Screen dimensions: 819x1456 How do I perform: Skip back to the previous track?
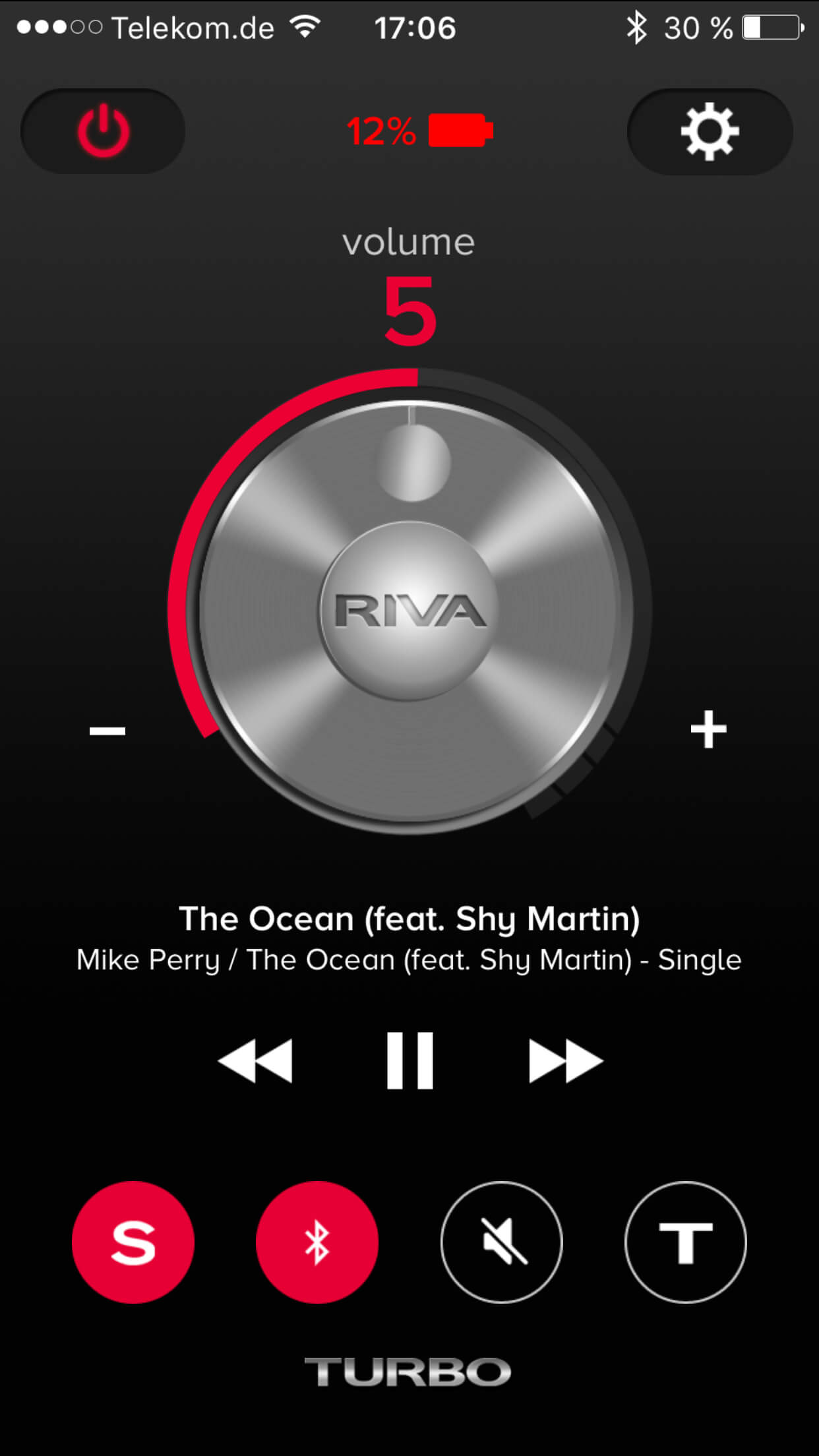(x=255, y=1061)
